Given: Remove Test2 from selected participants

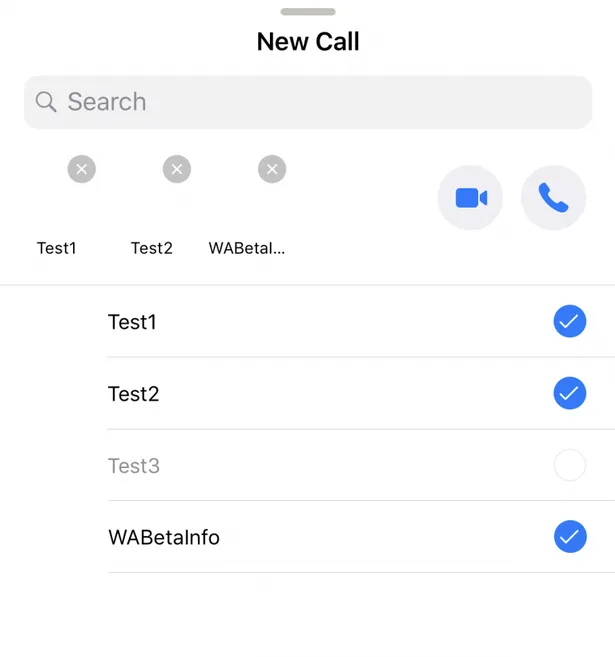Looking at the screenshot, I should 177,169.
